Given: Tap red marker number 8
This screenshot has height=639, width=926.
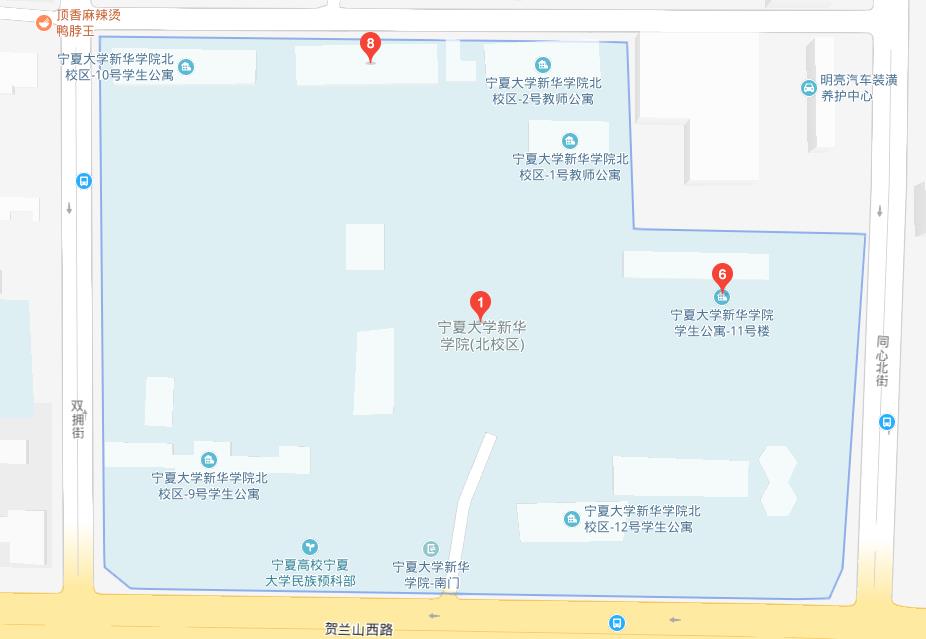Looking at the screenshot, I should point(371,46).
